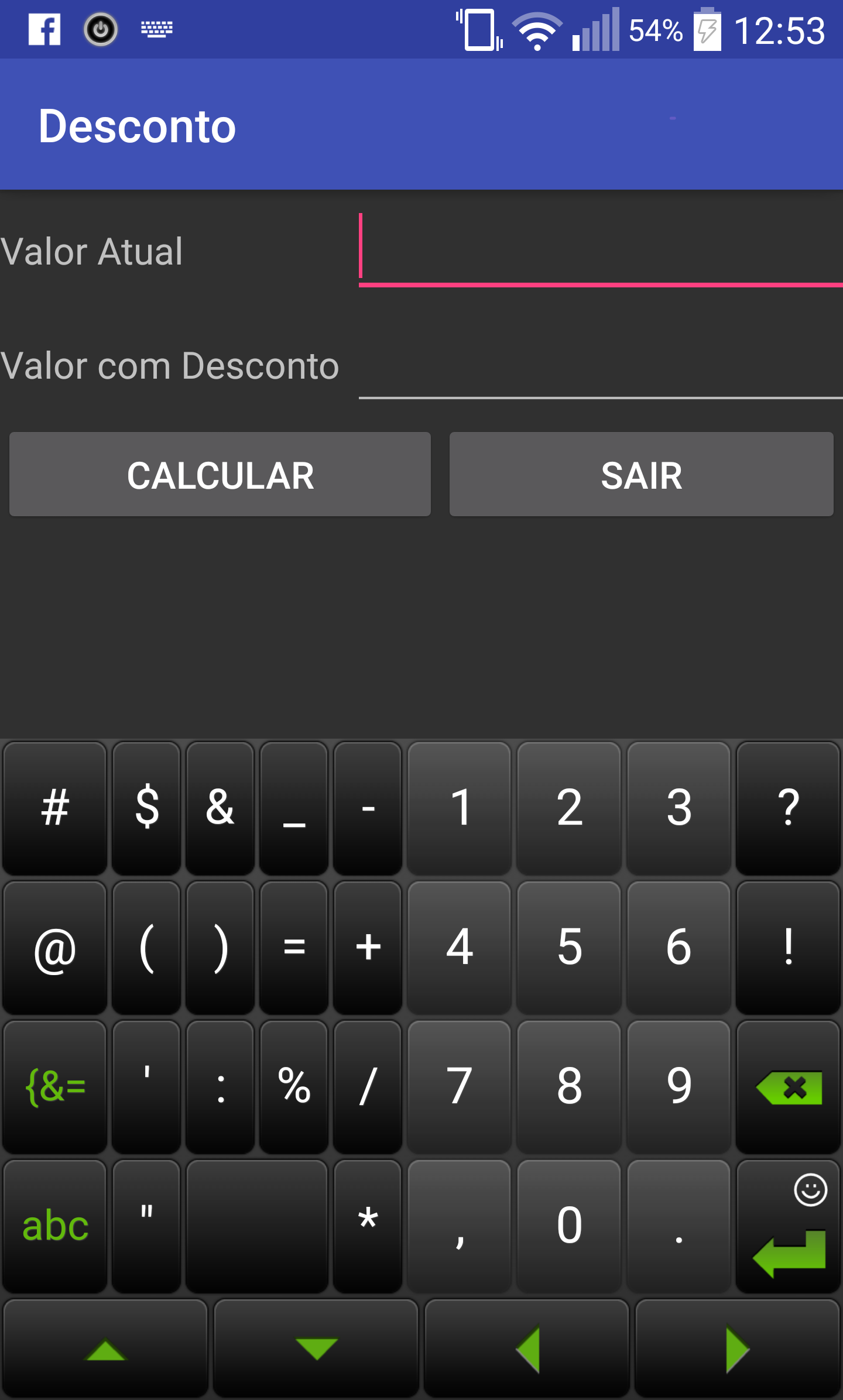Exit the app with the SAIR button
Image resolution: width=843 pixels, height=1400 pixels.
[641, 474]
